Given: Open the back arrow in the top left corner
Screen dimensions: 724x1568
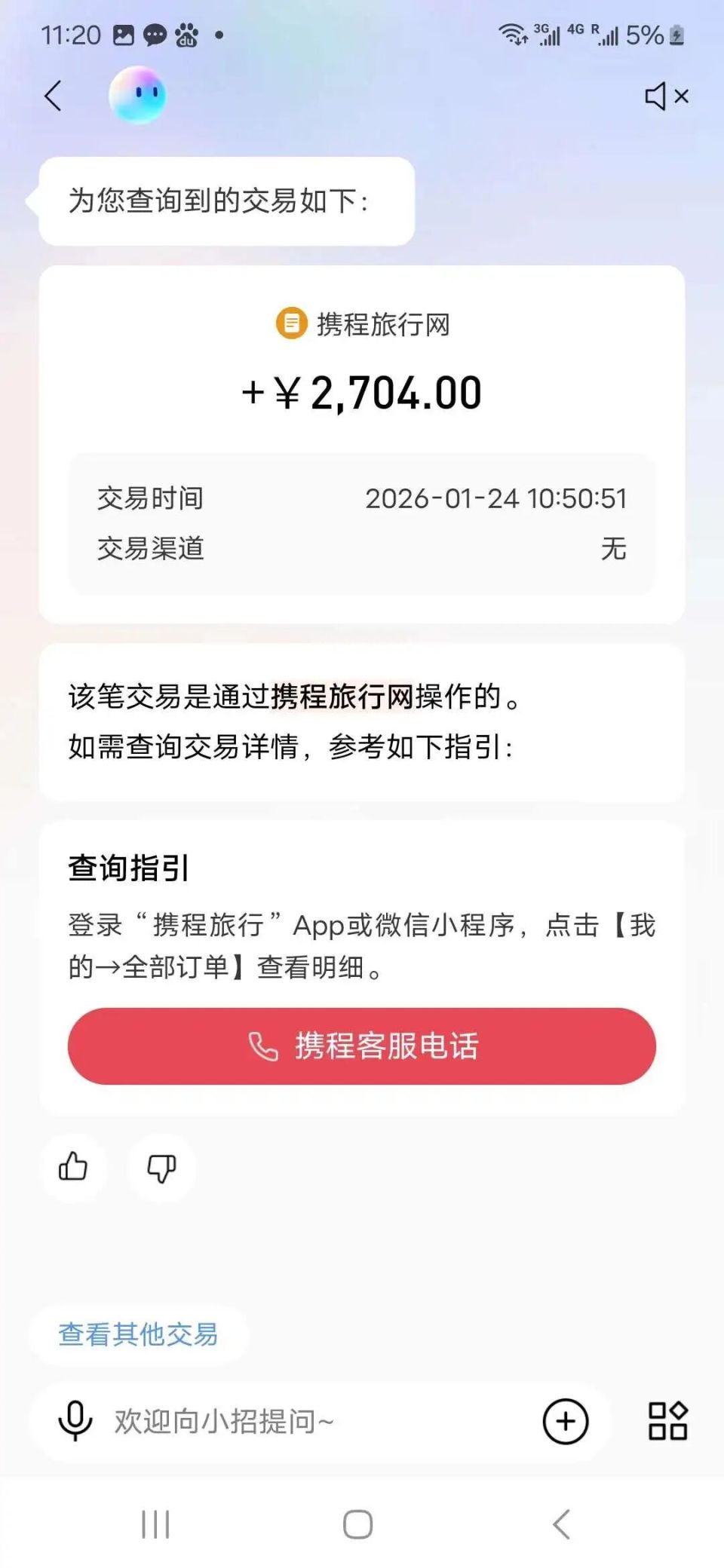Looking at the screenshot, I should (51, 96).
